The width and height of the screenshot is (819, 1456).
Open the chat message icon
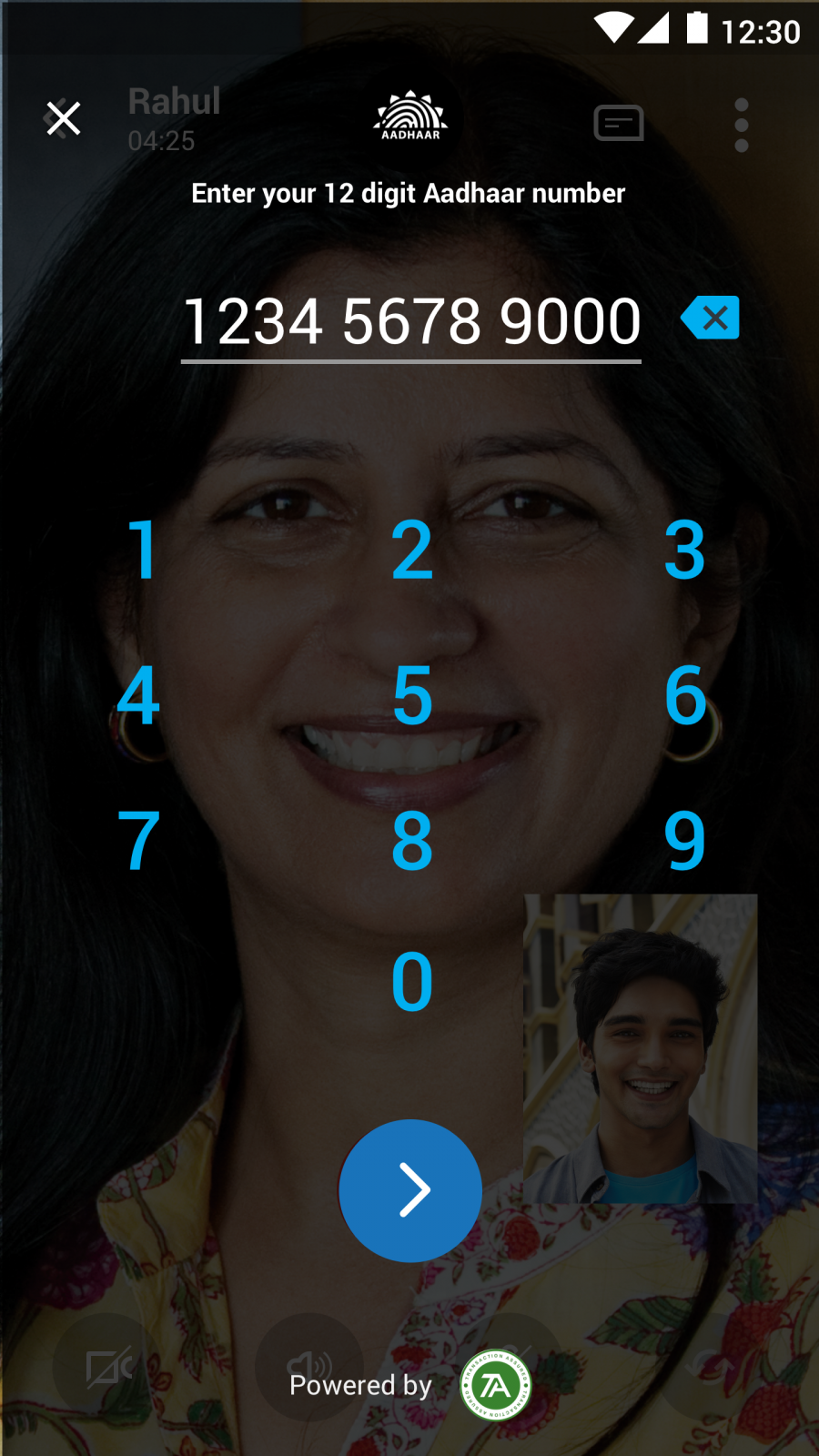click(619, 123)
